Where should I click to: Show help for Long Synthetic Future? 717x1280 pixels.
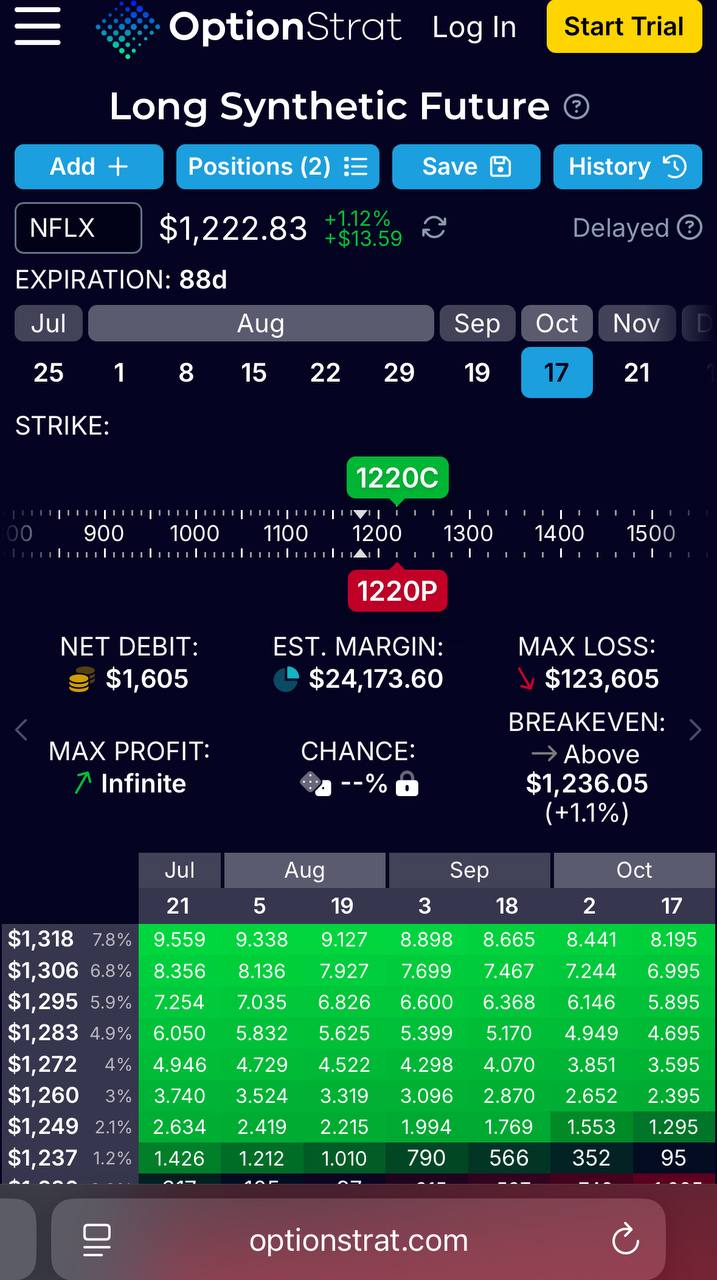pos(577,107)
